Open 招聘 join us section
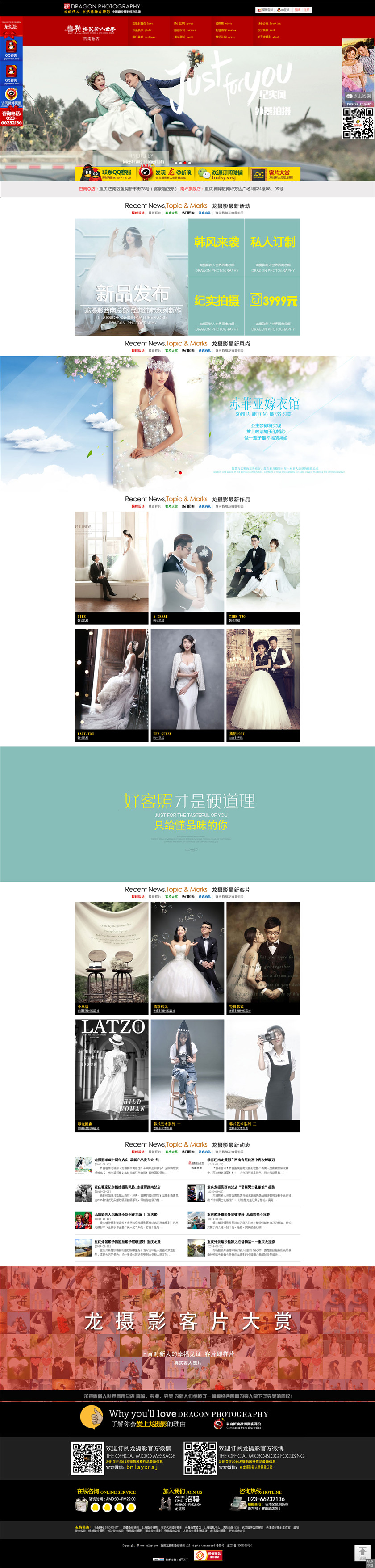 pos(182,1500)
